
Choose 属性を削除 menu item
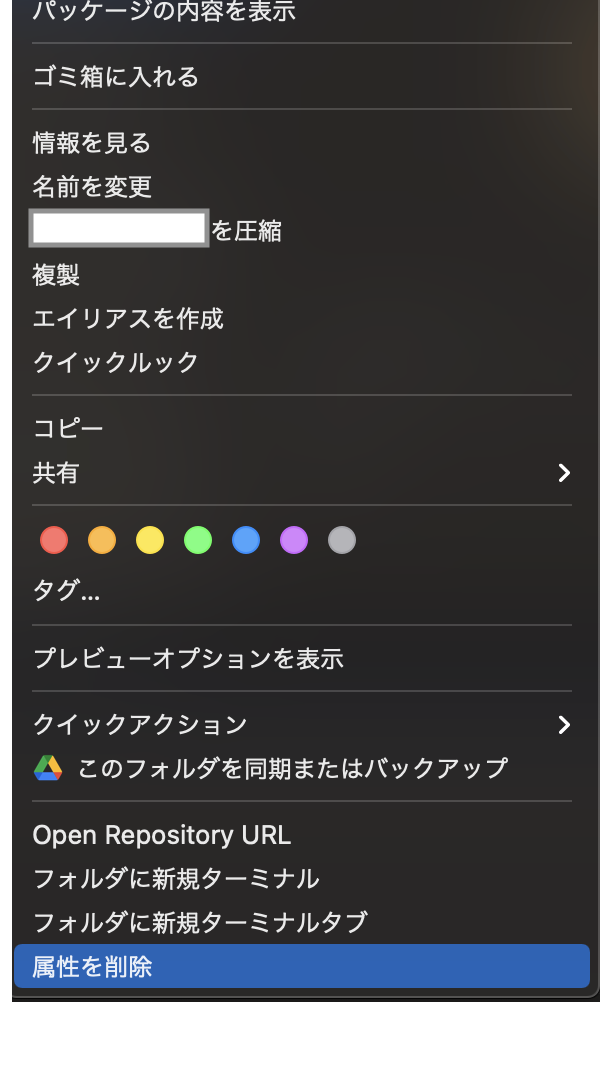[92, 967]
